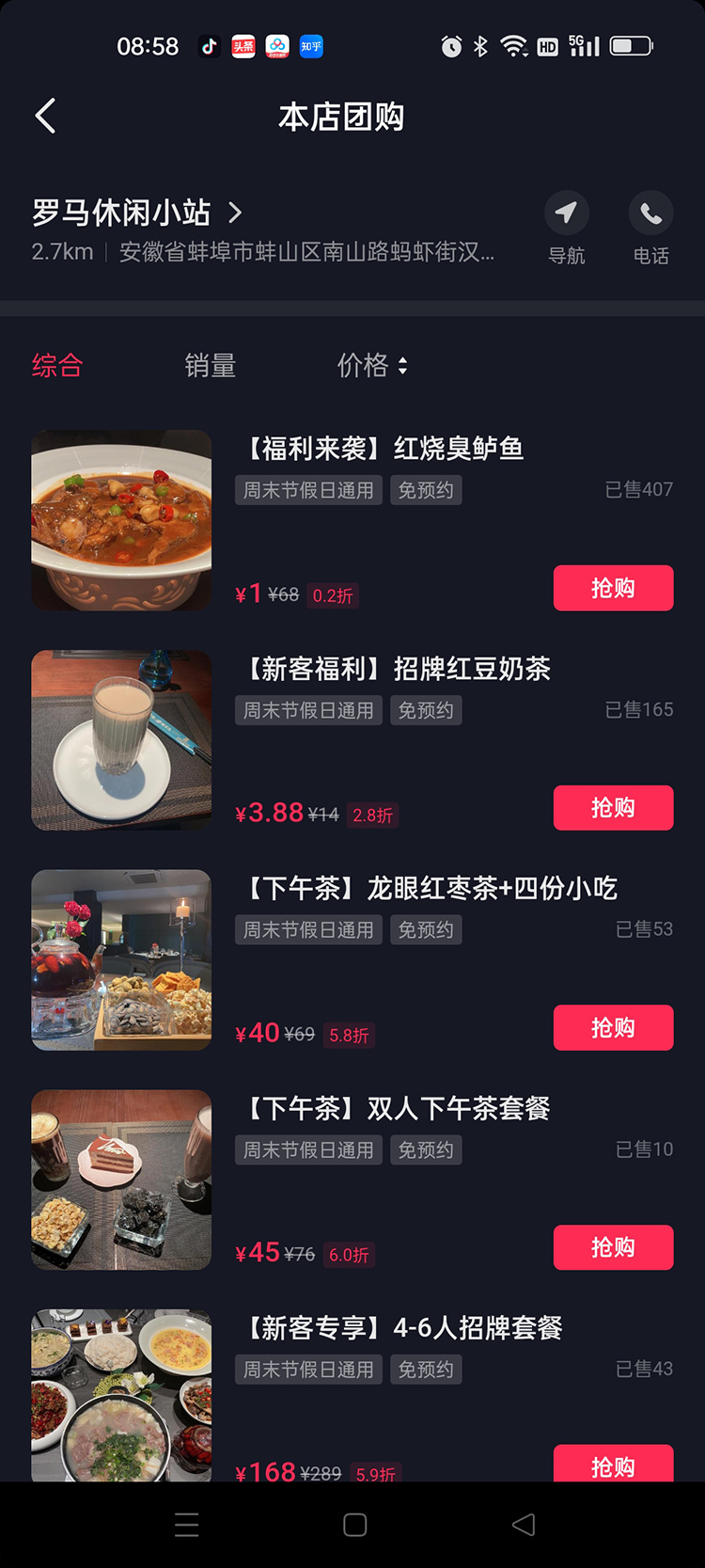The height and width of the screenshot is (1568, 705).
Task: Tap the Toutiao icon in status bar
Action: [243, 45]
